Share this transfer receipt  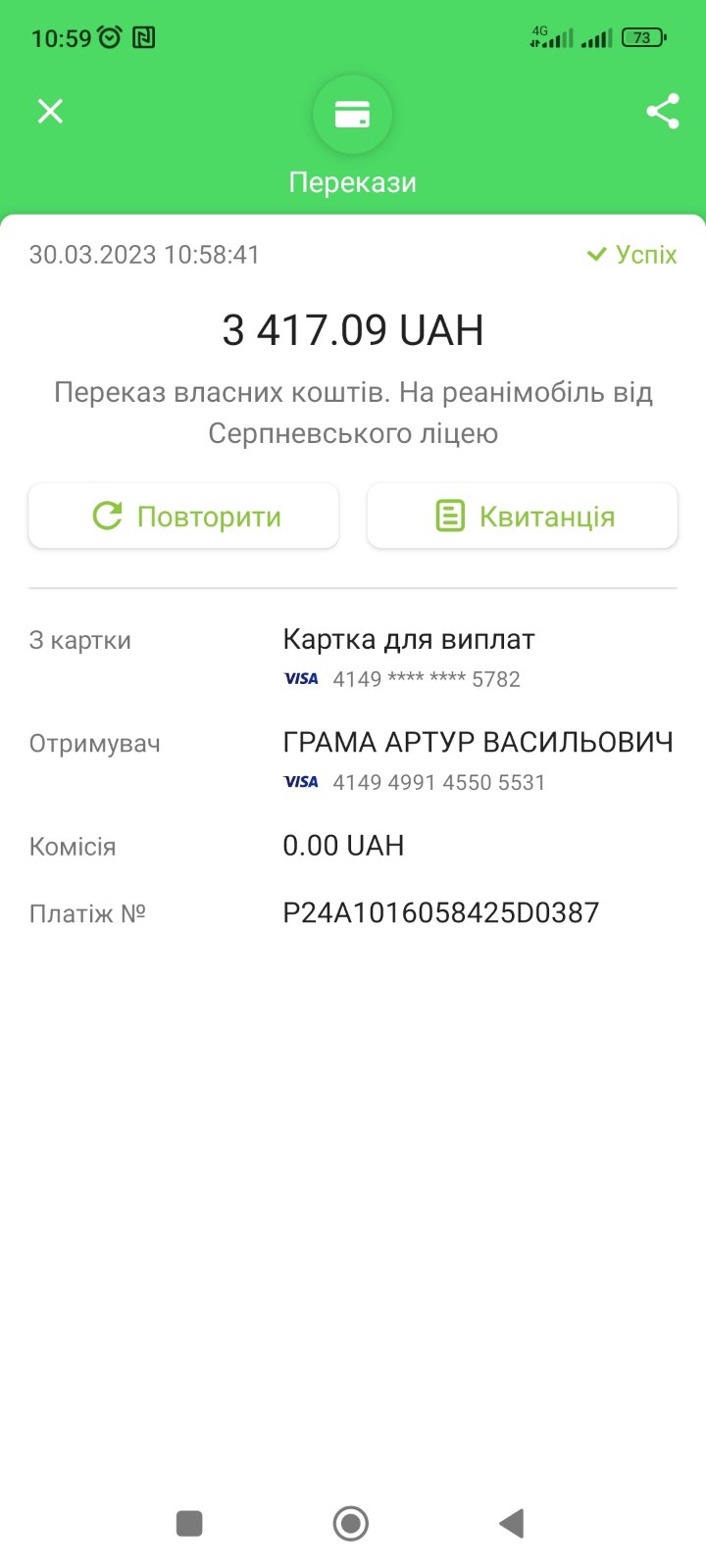(663, 111)
